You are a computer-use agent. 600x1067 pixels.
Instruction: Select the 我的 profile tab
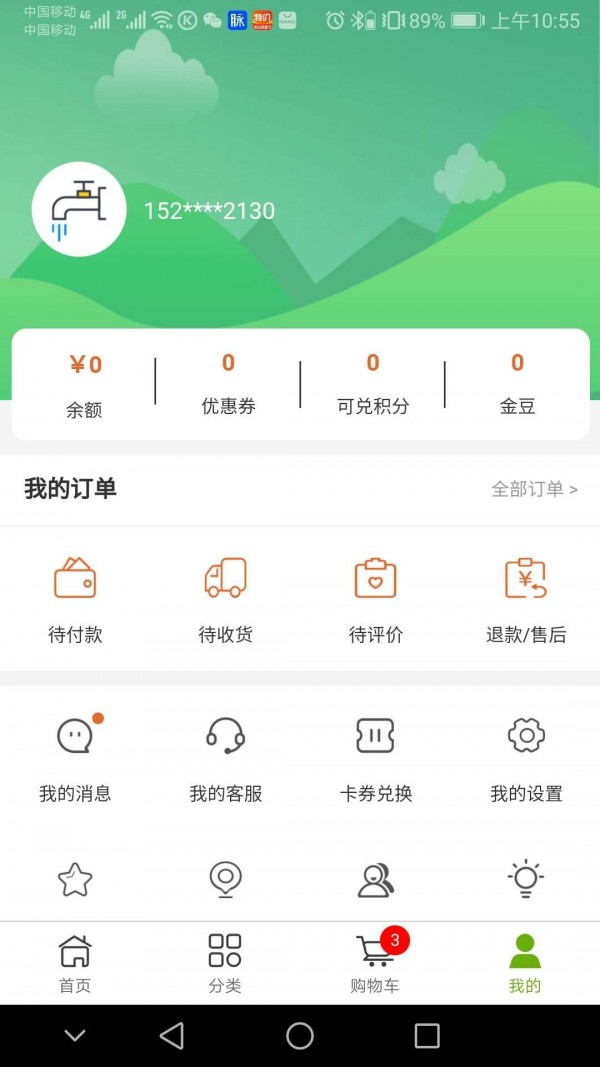525,964
